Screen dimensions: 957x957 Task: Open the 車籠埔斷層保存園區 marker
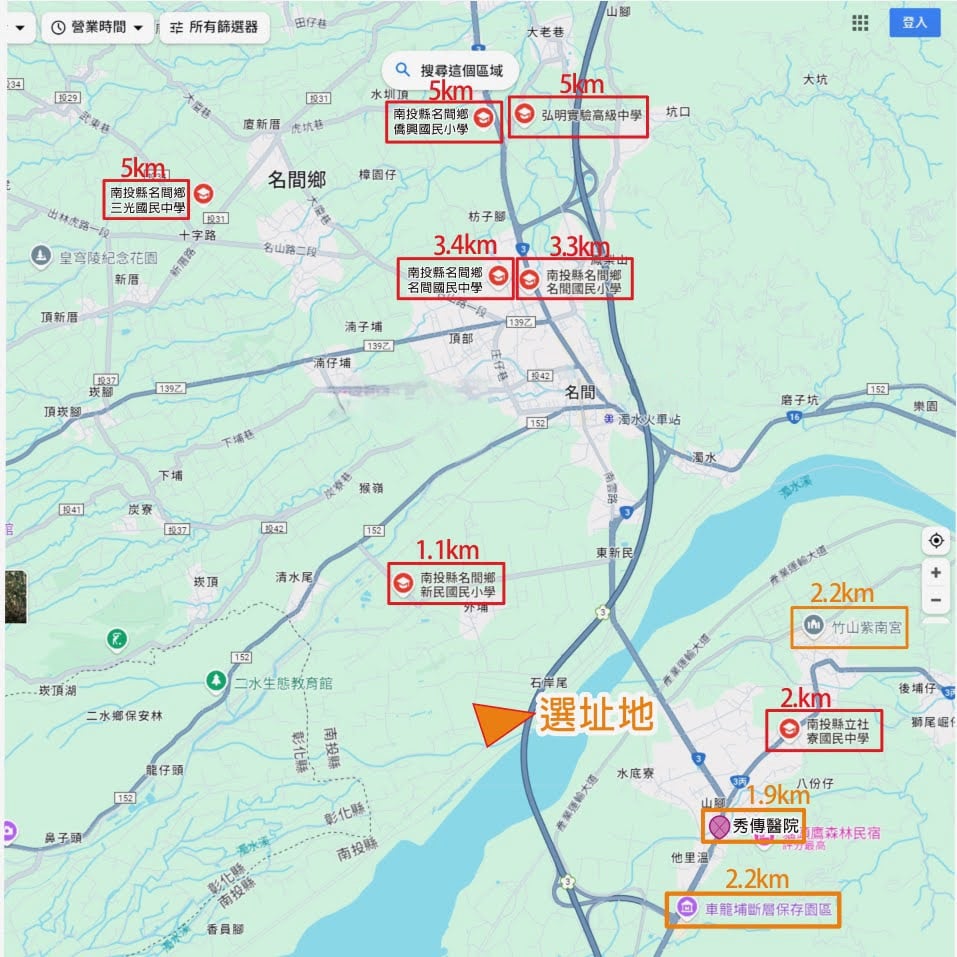pos(686,909)
